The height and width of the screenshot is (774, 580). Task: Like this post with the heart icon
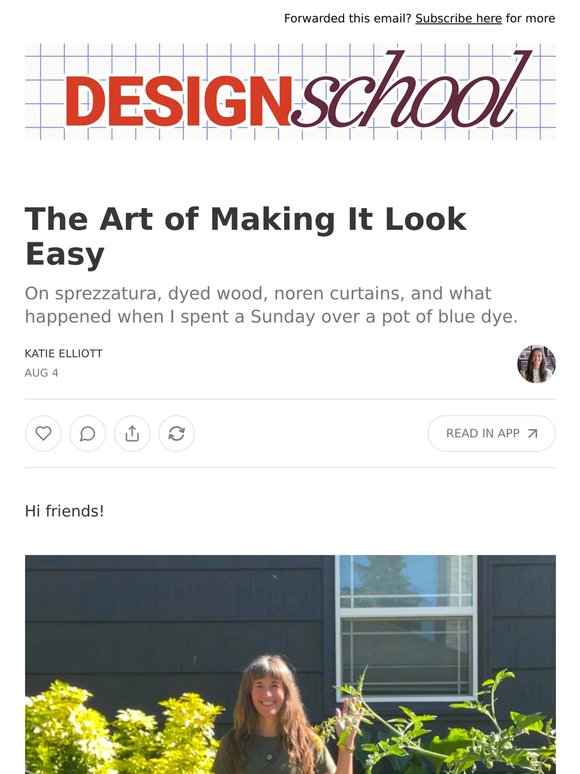[43, 433]
